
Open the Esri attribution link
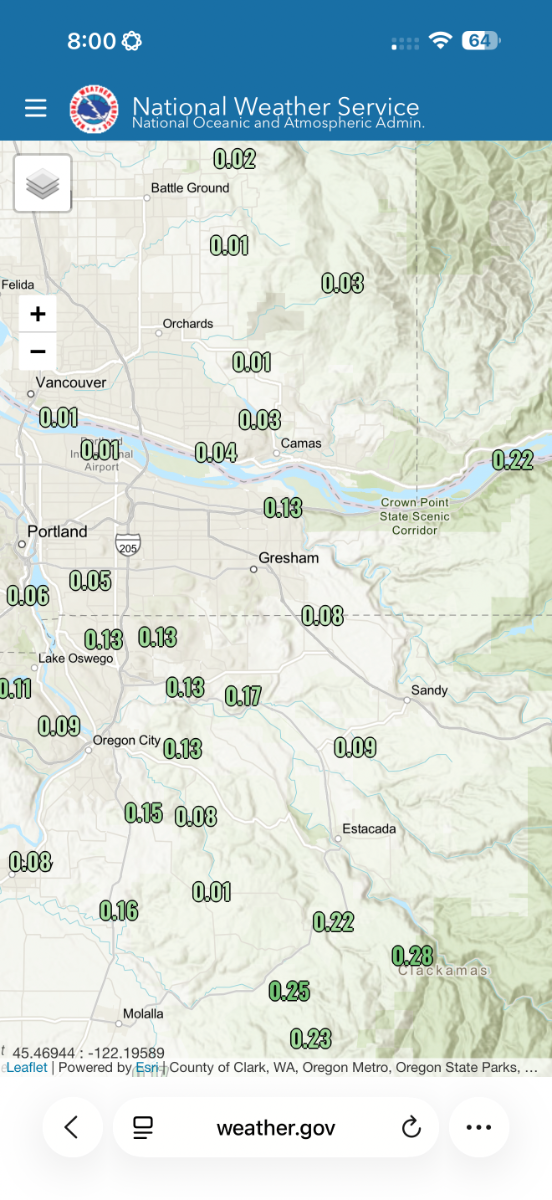[147, 1068]
